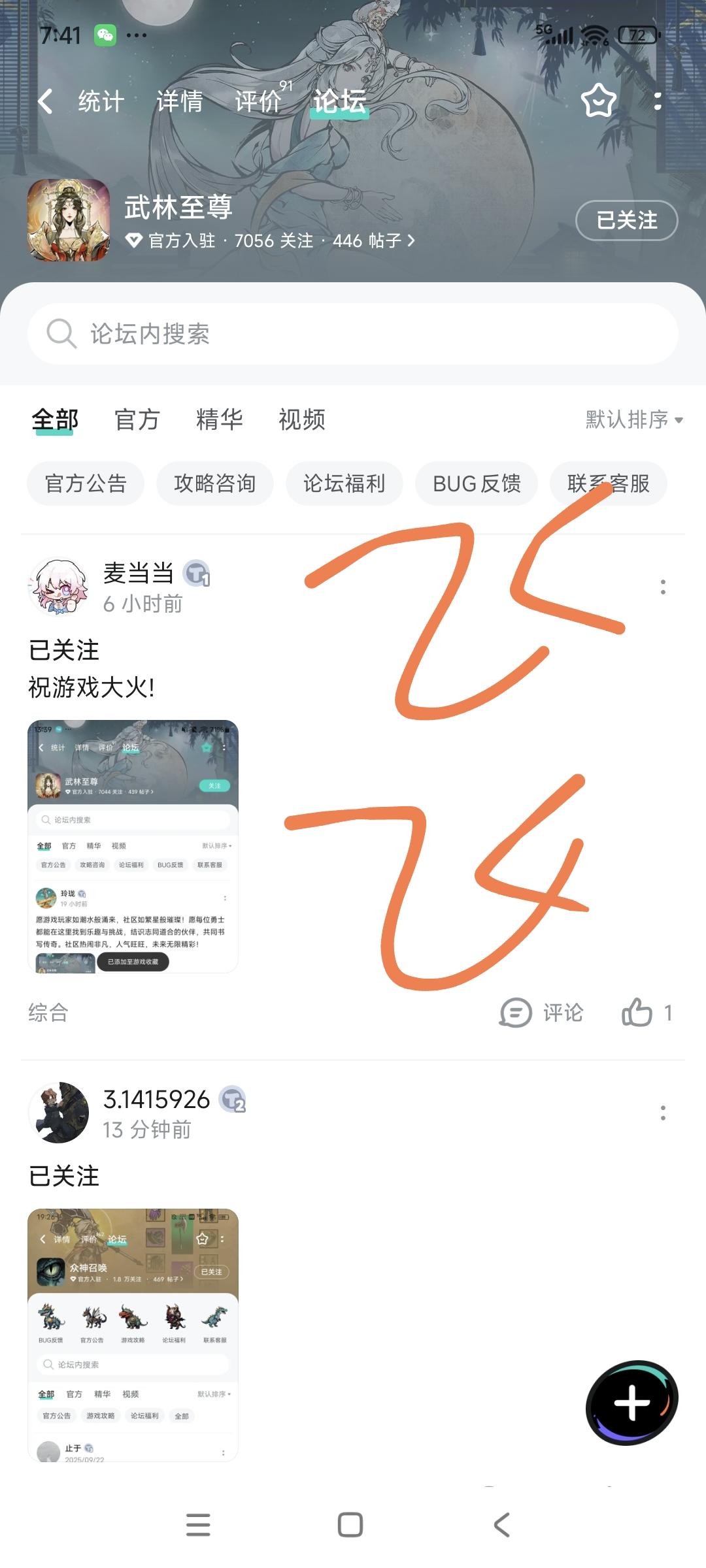
Task: Tap the battery level indicator showing 72
Action: (636, 36)
